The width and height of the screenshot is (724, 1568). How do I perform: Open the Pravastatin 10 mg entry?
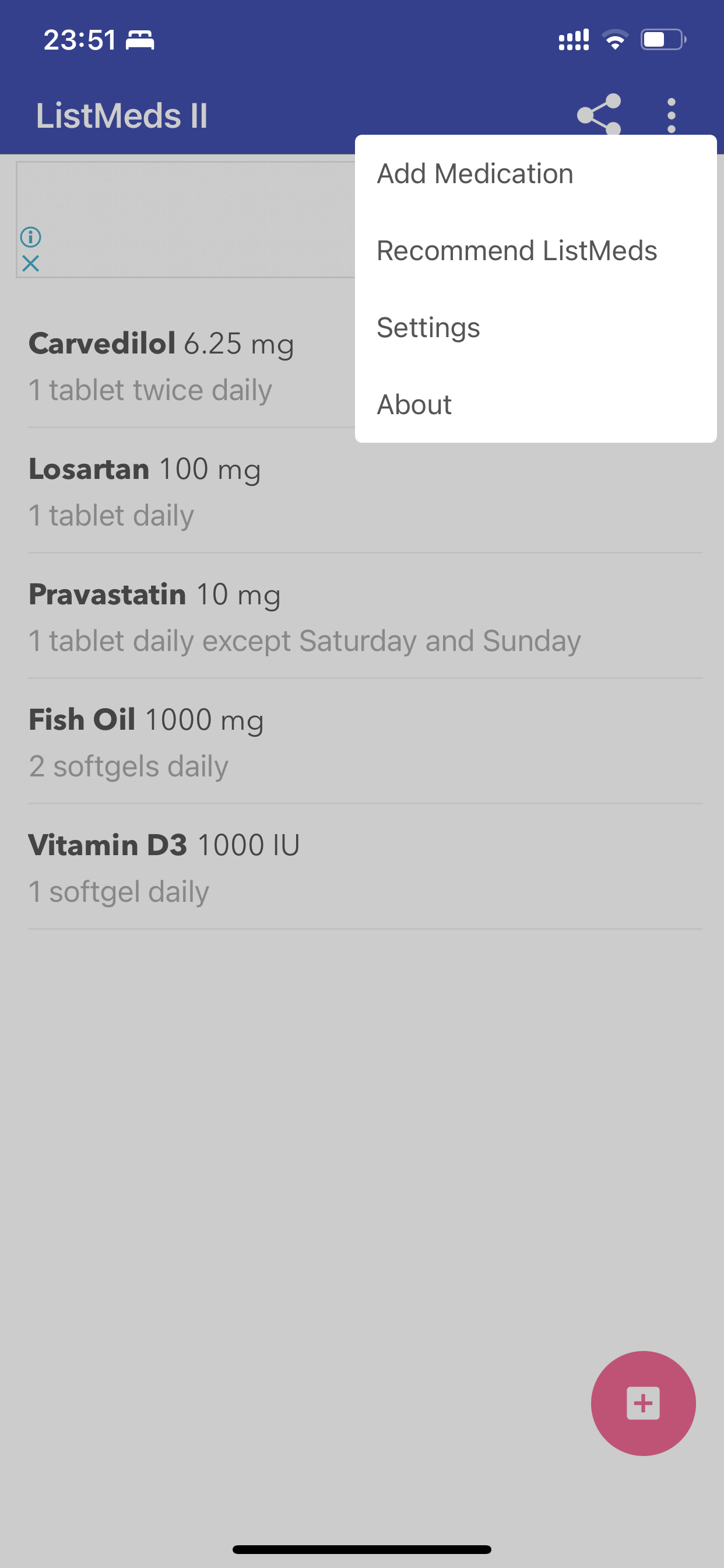(x=365, y=617)
